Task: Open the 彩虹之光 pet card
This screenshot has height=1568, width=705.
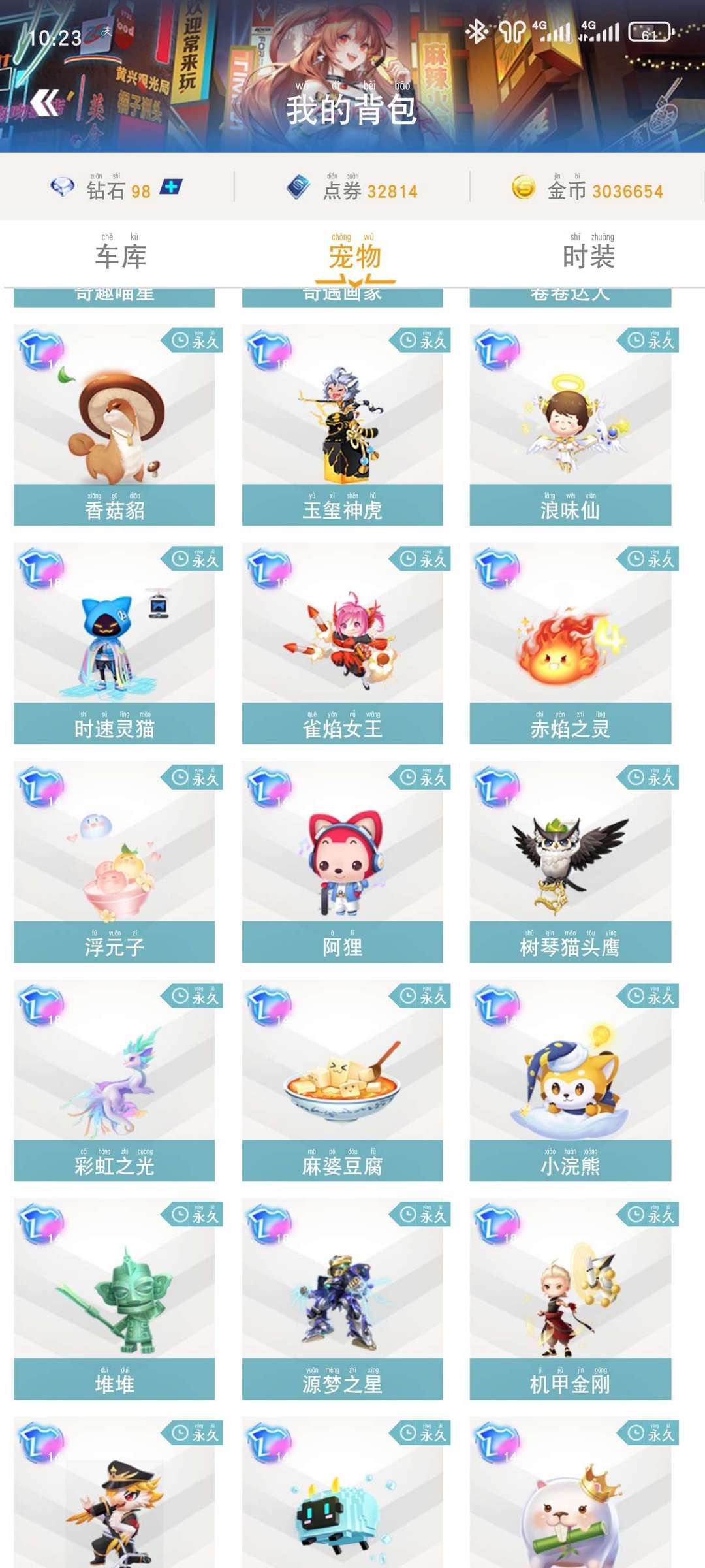Action: pos(114,1081)
